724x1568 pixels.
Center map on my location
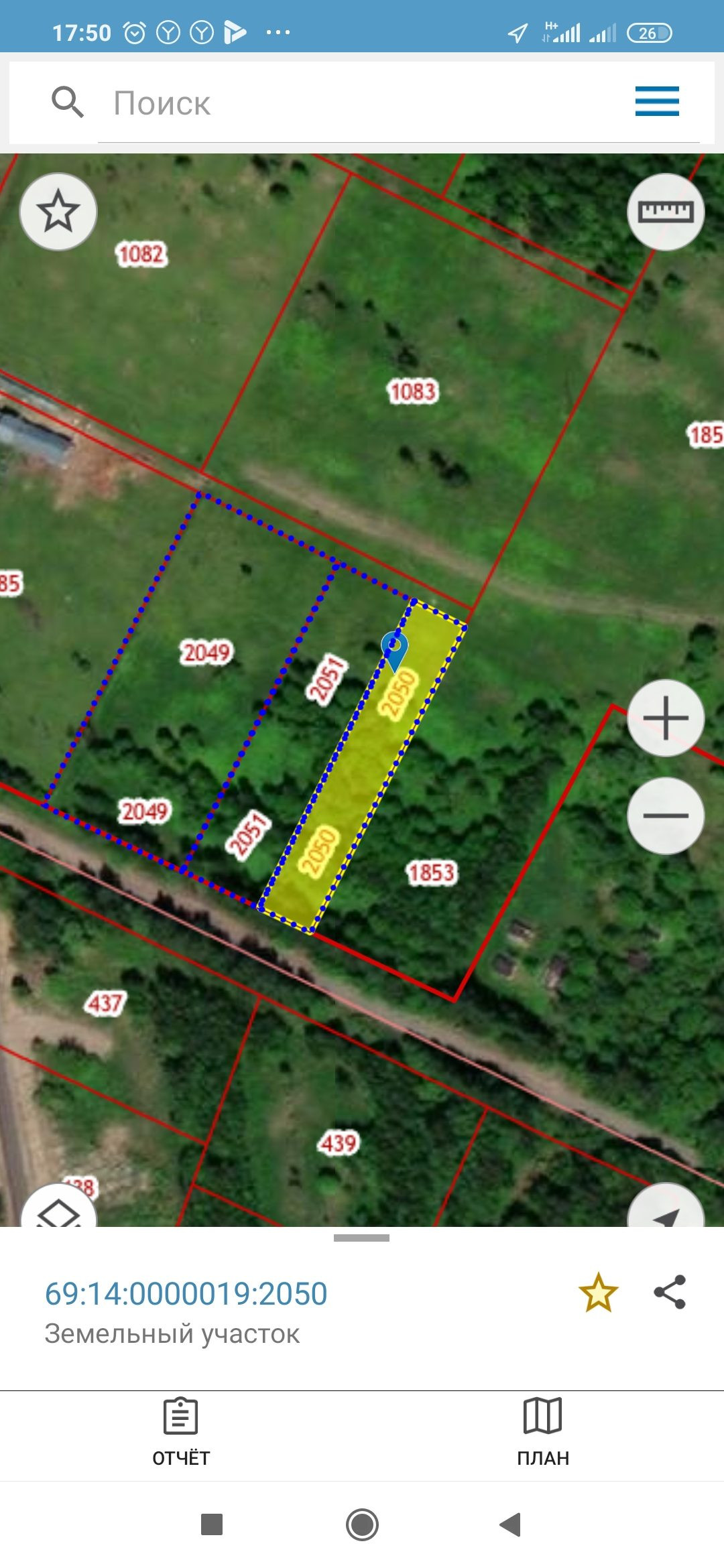click(x=666, y=1207)
